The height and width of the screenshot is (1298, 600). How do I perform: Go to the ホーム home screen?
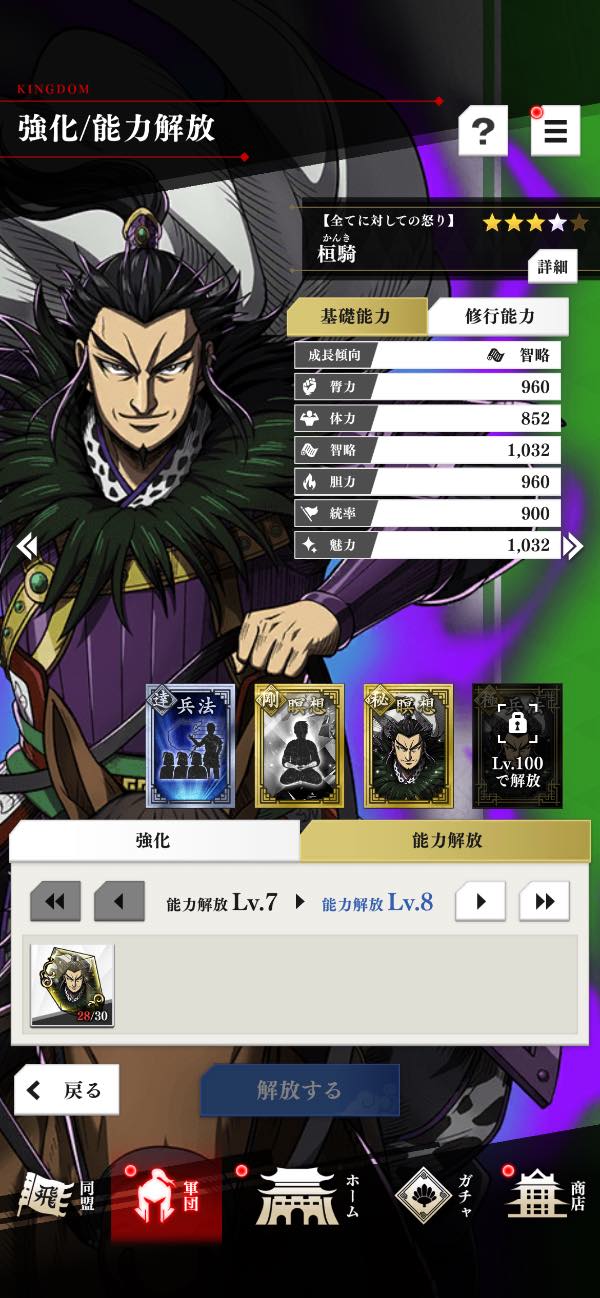pos(306,1195)
